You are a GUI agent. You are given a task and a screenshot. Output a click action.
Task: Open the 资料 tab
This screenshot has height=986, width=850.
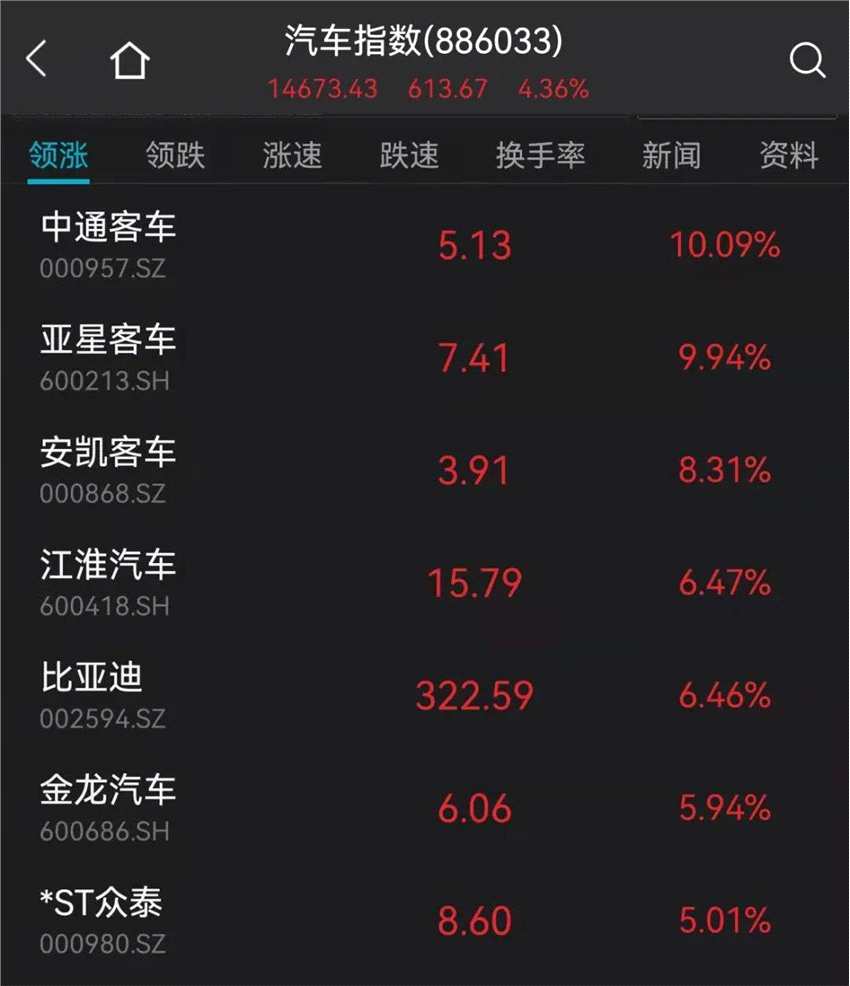point(789,156)
